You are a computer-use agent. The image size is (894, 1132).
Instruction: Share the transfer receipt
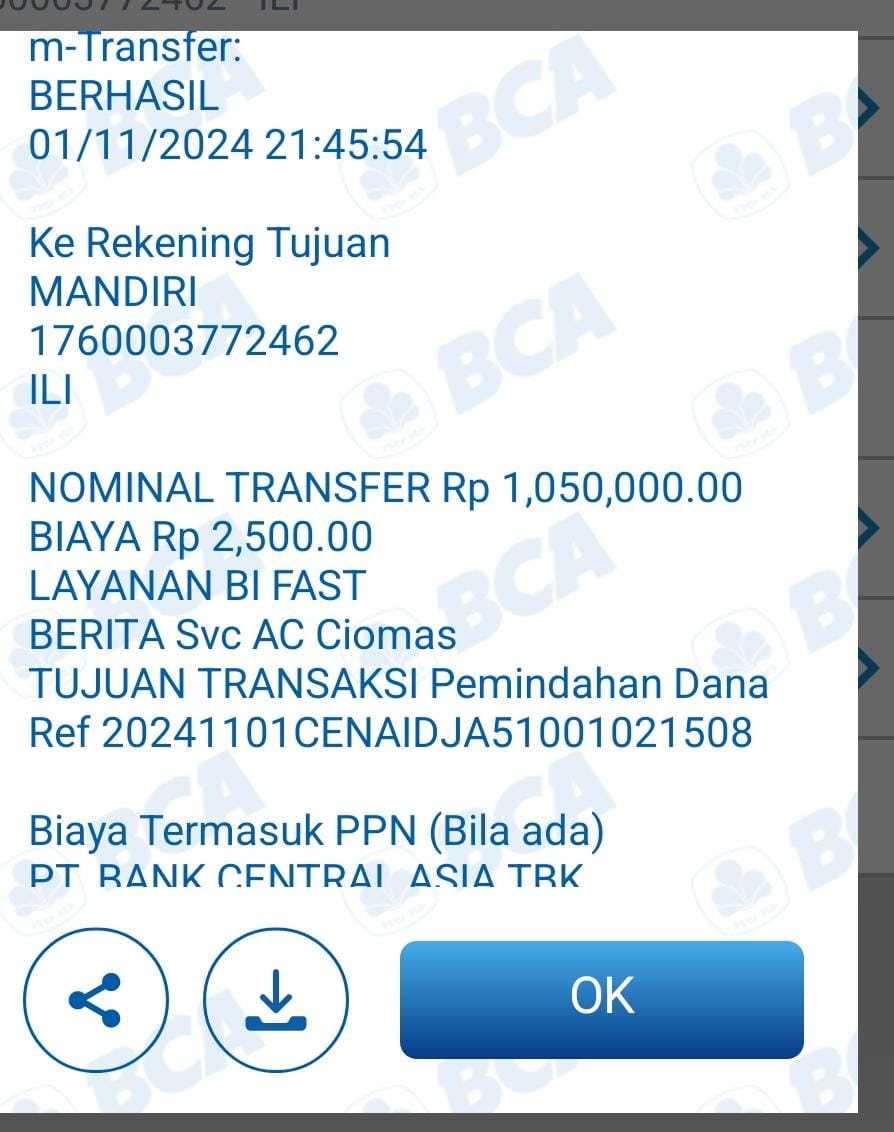coord(96,999)
